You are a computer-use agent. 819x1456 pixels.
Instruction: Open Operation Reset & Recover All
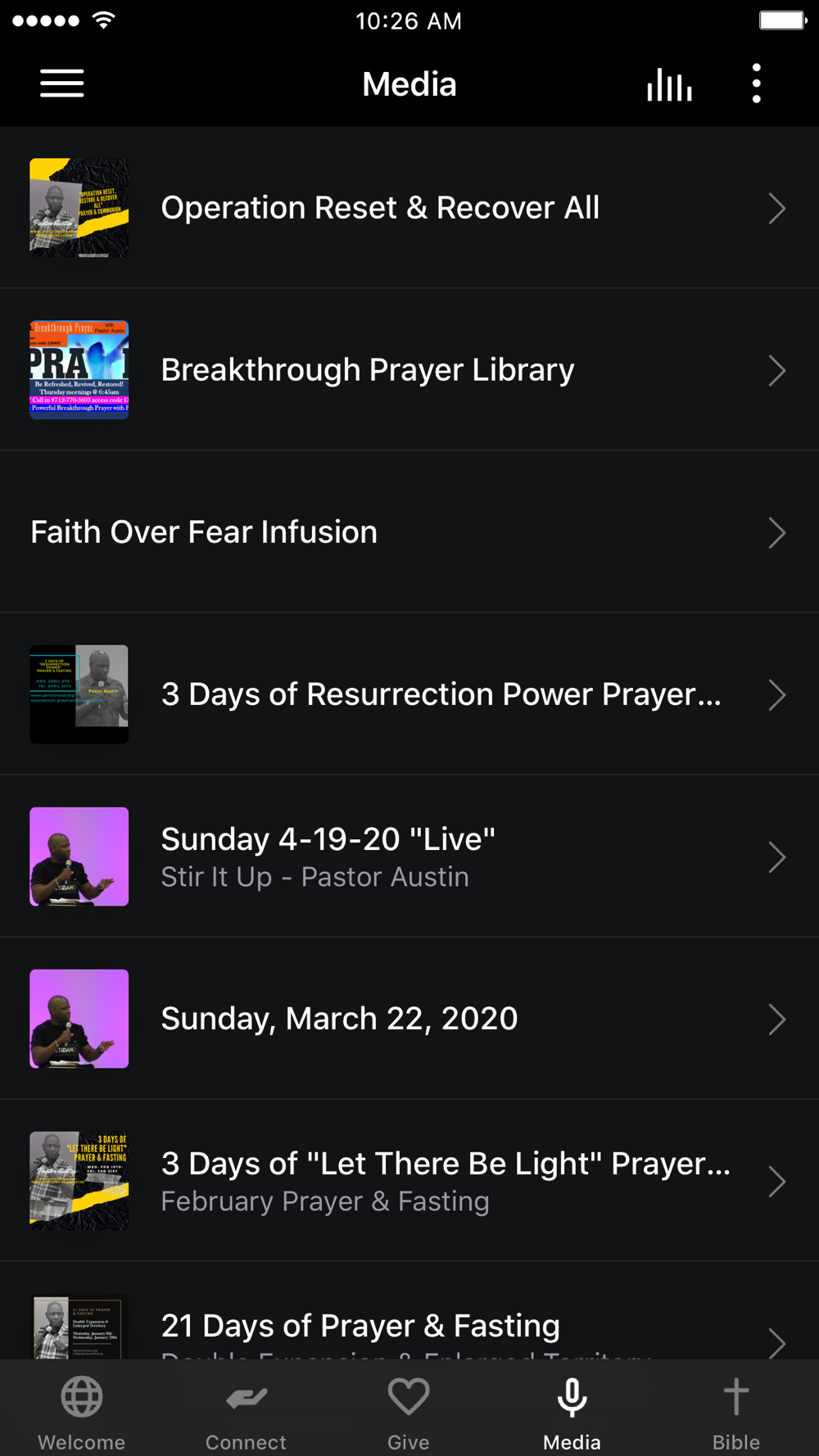click(409, 208)
